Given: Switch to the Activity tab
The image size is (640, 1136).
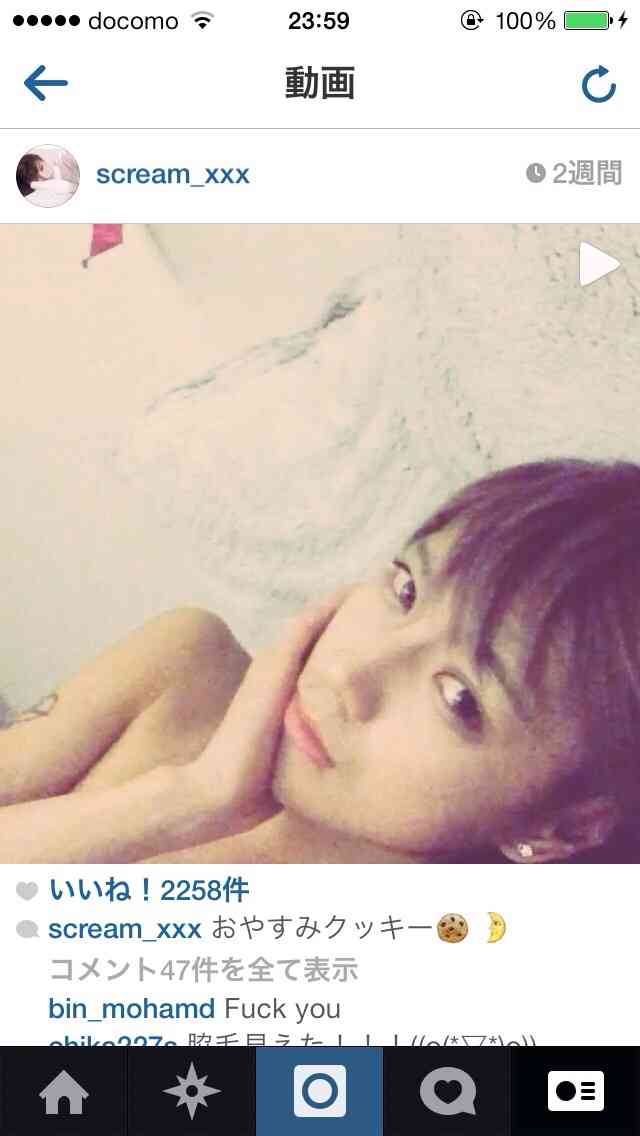Looking at the screenshot, I should pos(448,1091).
